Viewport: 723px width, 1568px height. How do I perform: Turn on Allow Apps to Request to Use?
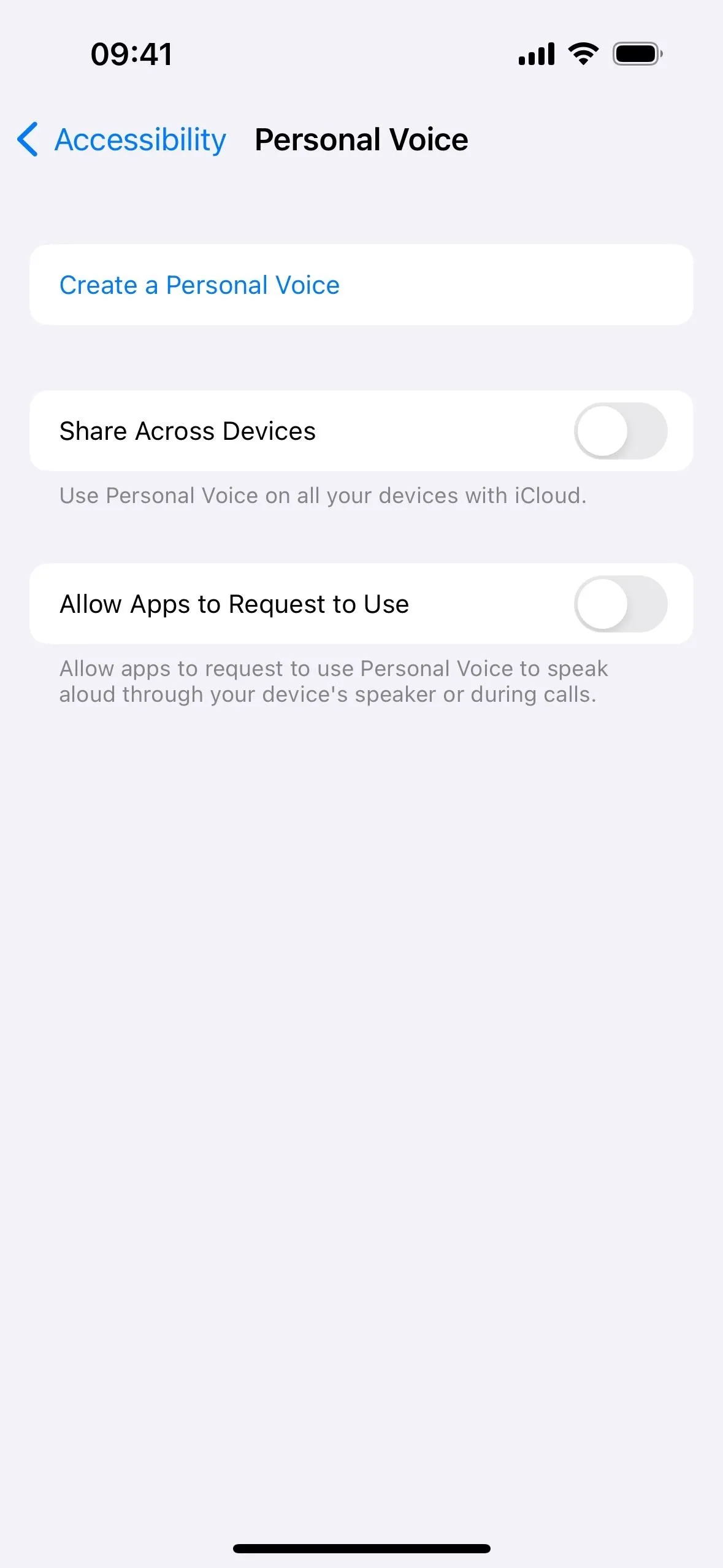(x=621, y=604)
